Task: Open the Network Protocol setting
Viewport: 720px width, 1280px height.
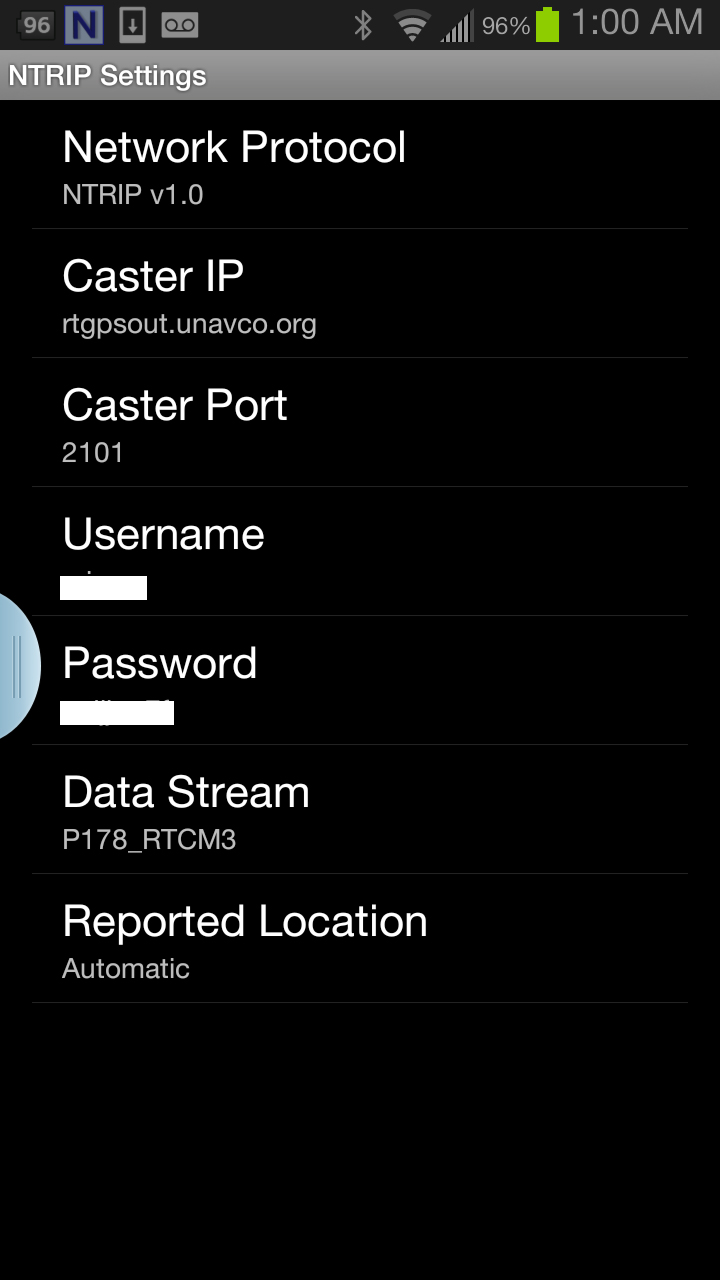Action: click(x=360, y=166)
